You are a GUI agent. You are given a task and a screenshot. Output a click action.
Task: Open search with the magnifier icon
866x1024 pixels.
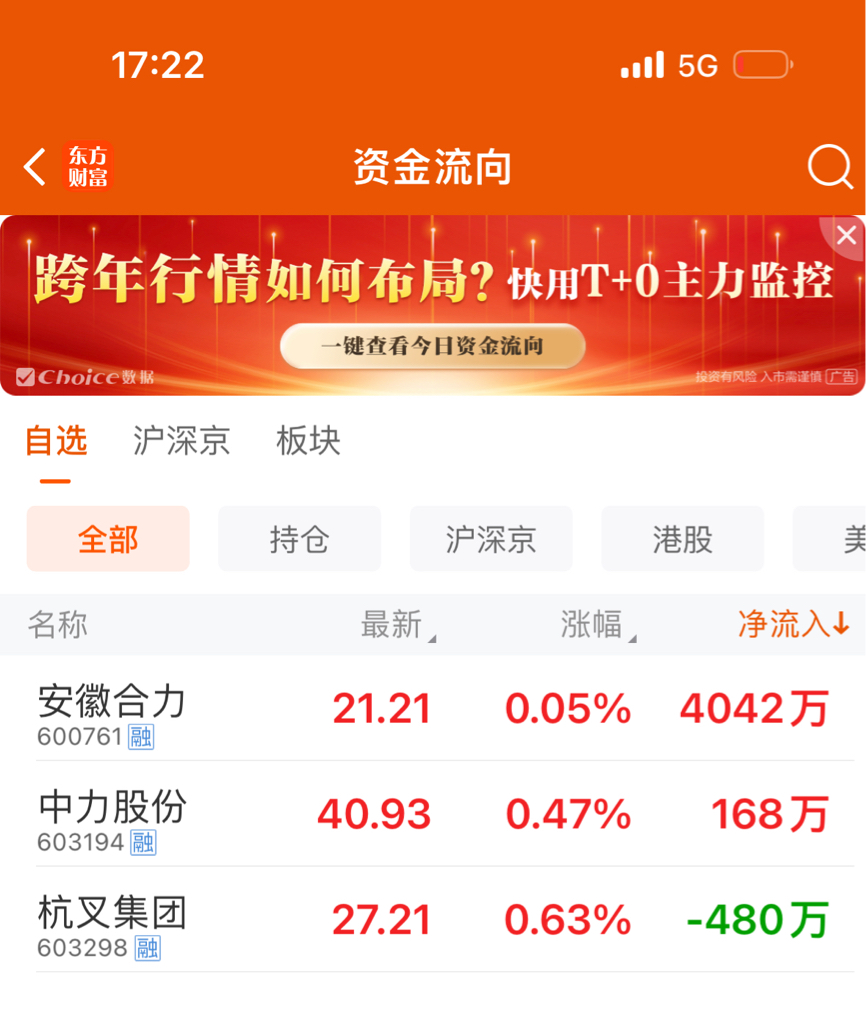[x=828, y=168]
